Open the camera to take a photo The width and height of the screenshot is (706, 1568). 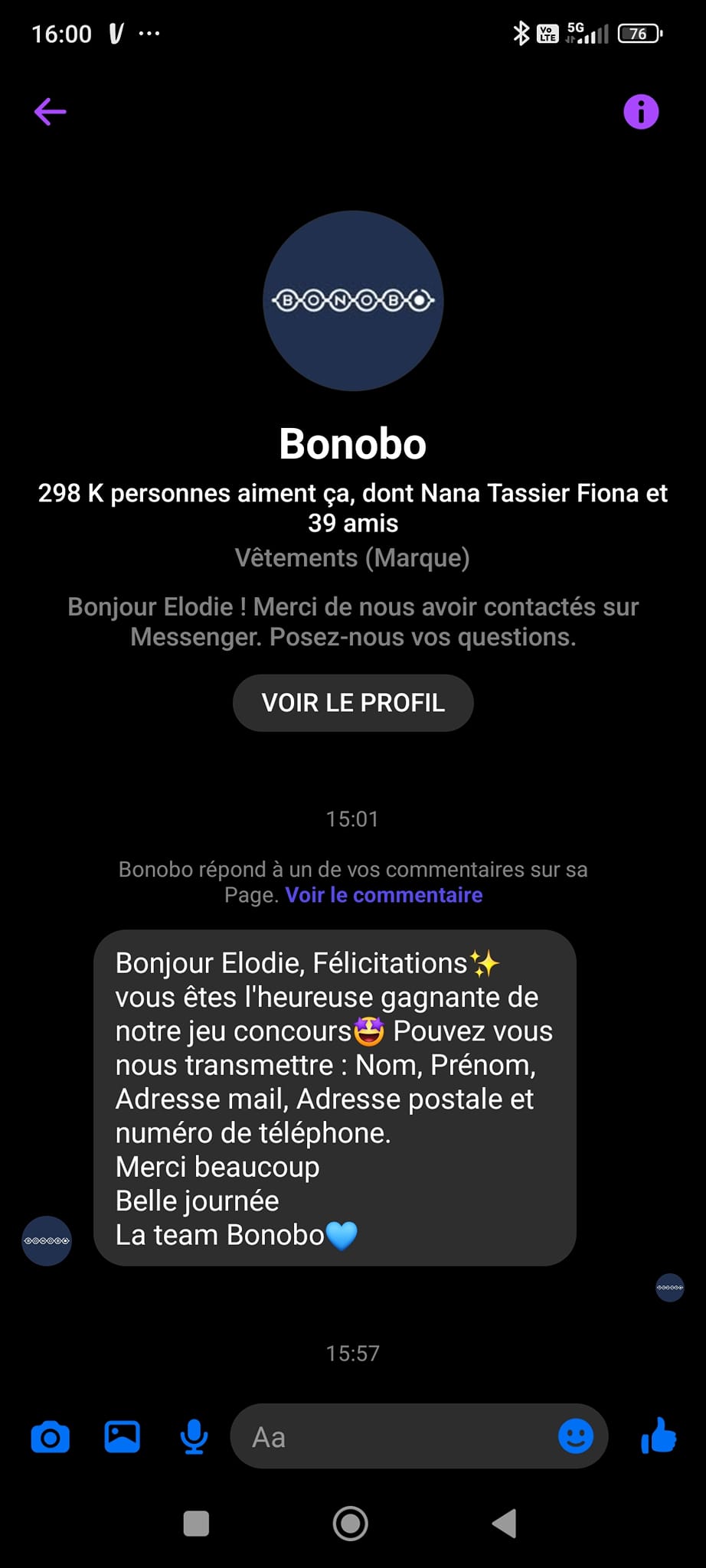click(x=51, y=1437)
